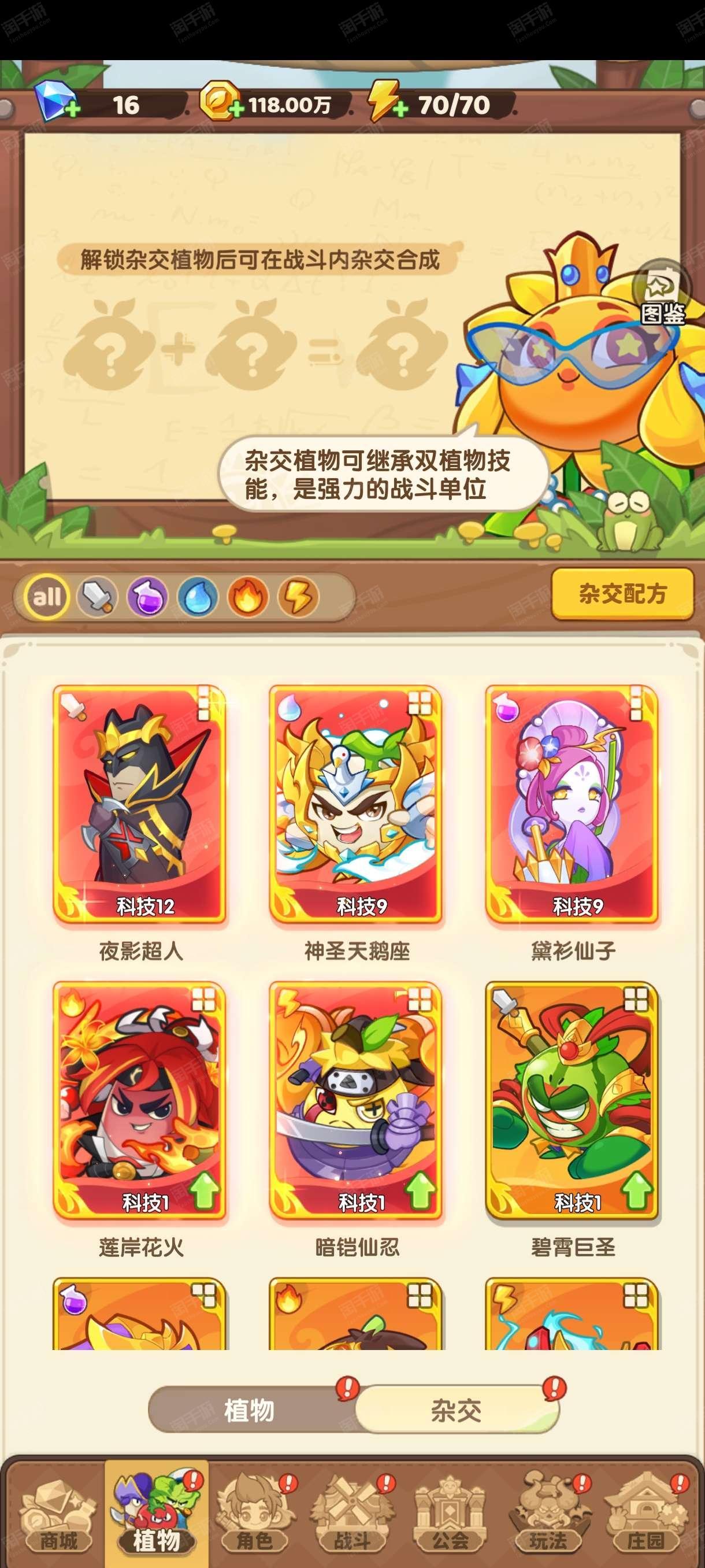
Task: Filter plants by sword type
Action: pos(97,597)
